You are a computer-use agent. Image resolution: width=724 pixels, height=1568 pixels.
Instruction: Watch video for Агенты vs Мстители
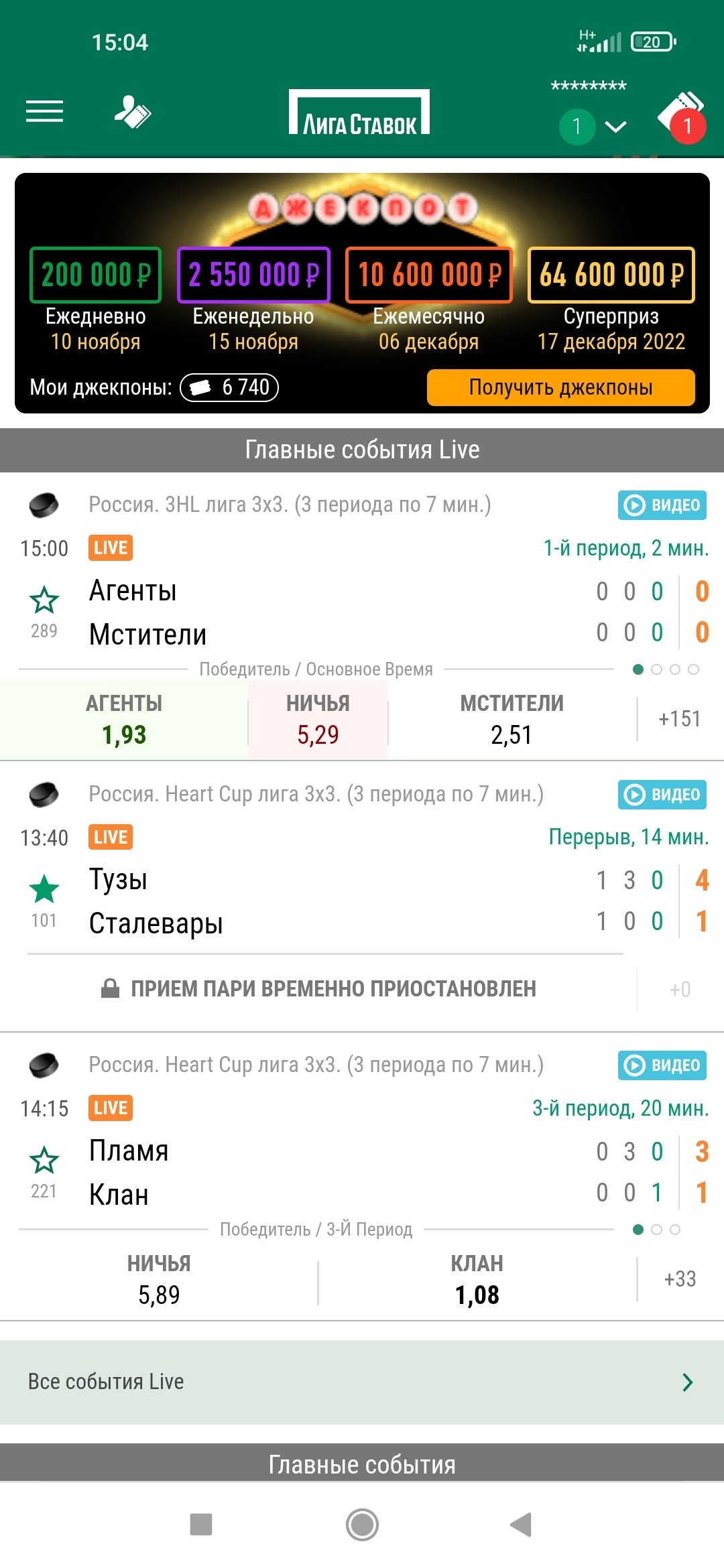click(x=662, y=505)
